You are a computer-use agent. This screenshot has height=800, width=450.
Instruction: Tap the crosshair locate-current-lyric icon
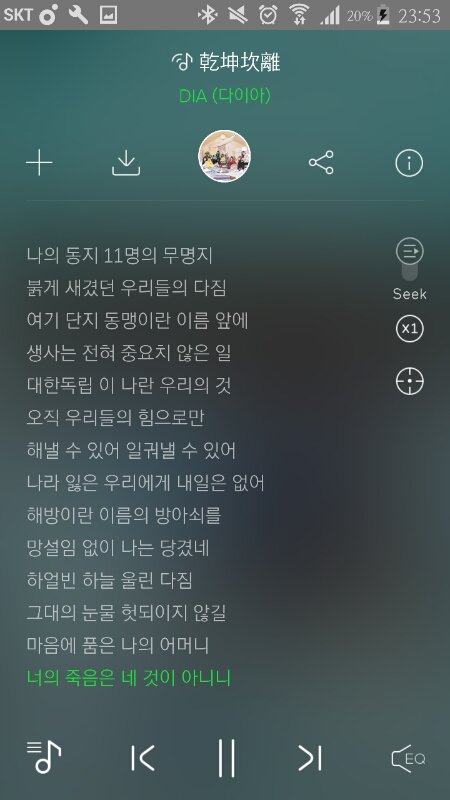(x=410, y=382)
